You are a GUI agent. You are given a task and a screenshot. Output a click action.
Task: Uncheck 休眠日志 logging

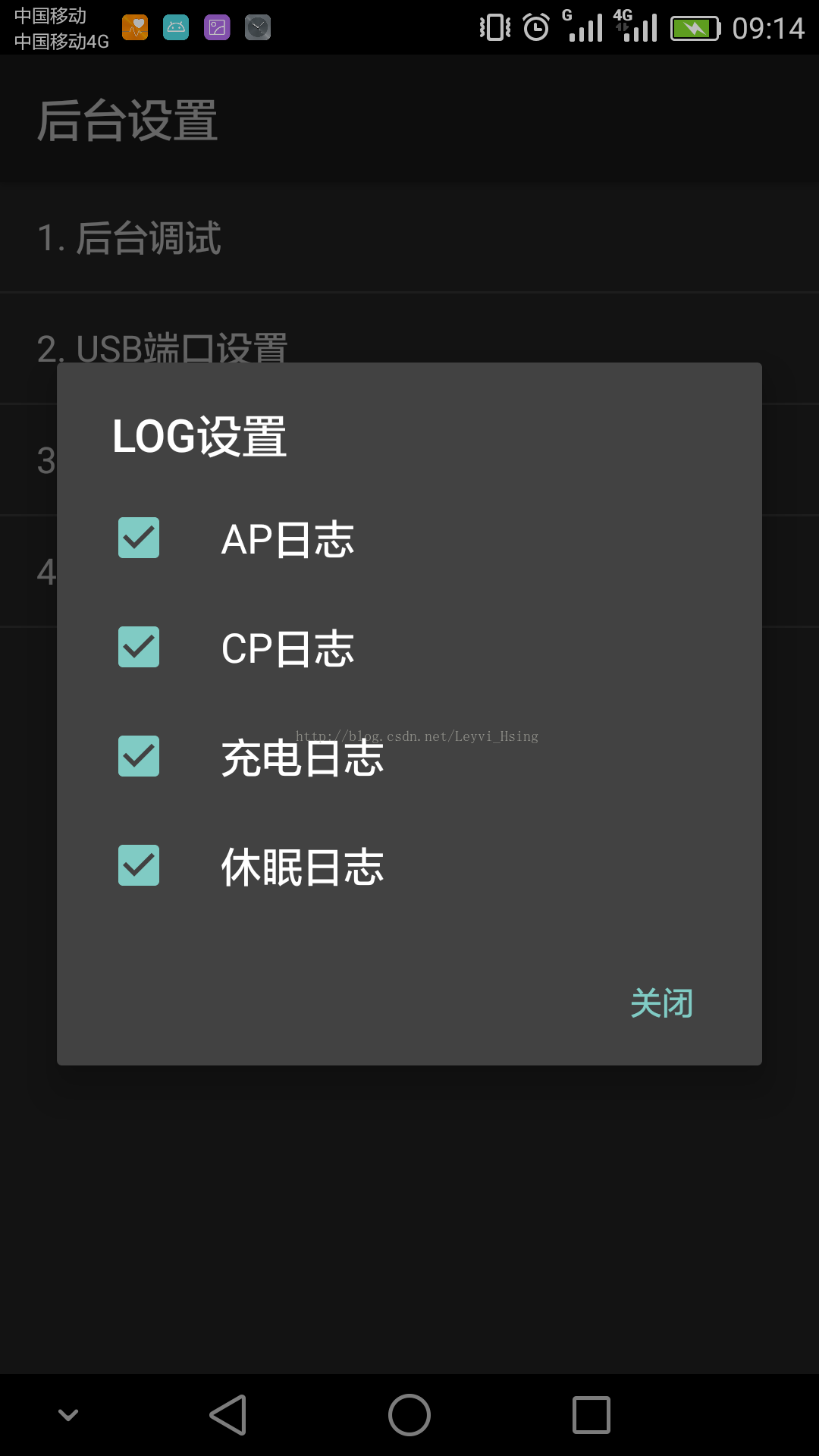[139, 865]
